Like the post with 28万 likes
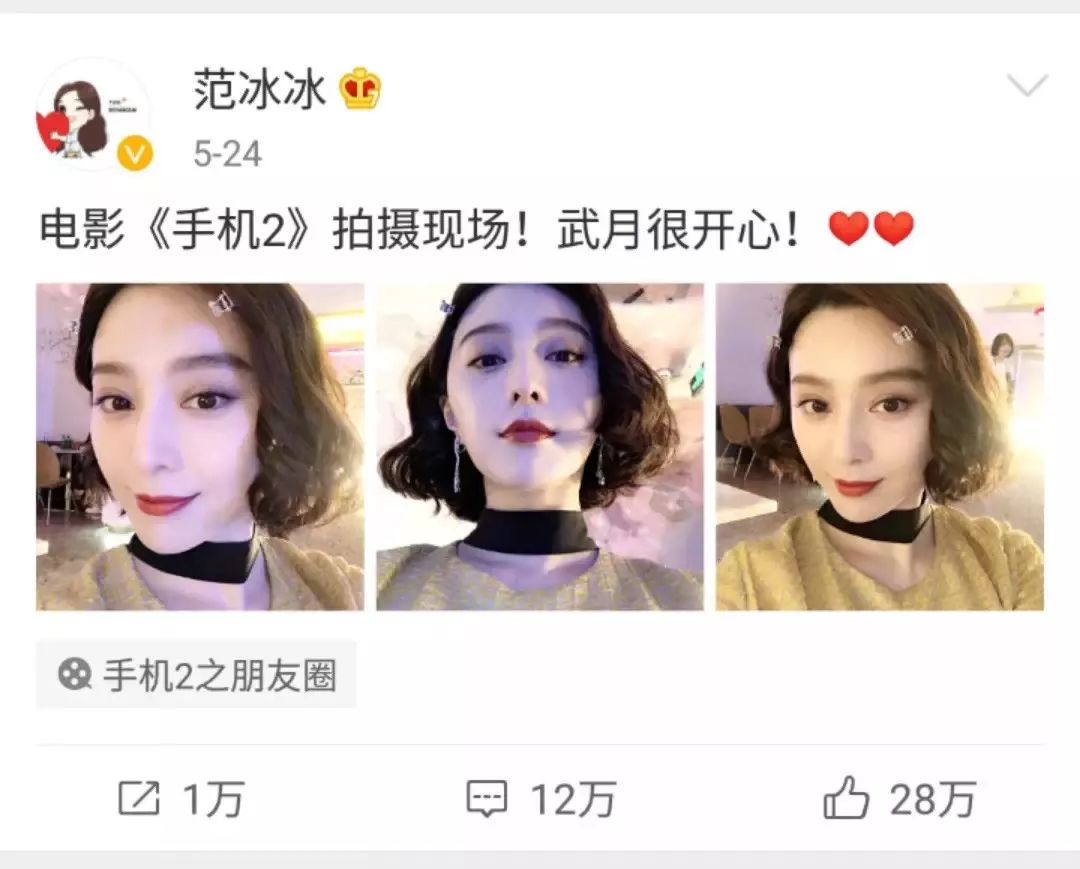Screen dimensions: 1080x869 click(899, 798)
